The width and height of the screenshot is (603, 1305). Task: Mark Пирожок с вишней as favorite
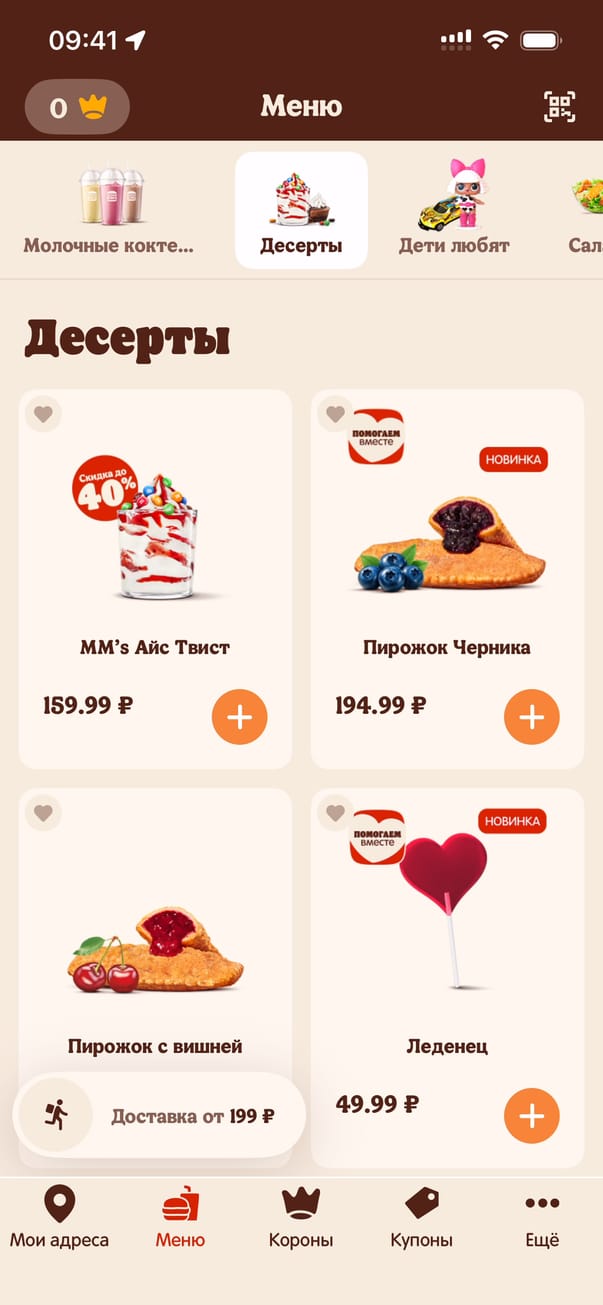click(x=43, y=812)
